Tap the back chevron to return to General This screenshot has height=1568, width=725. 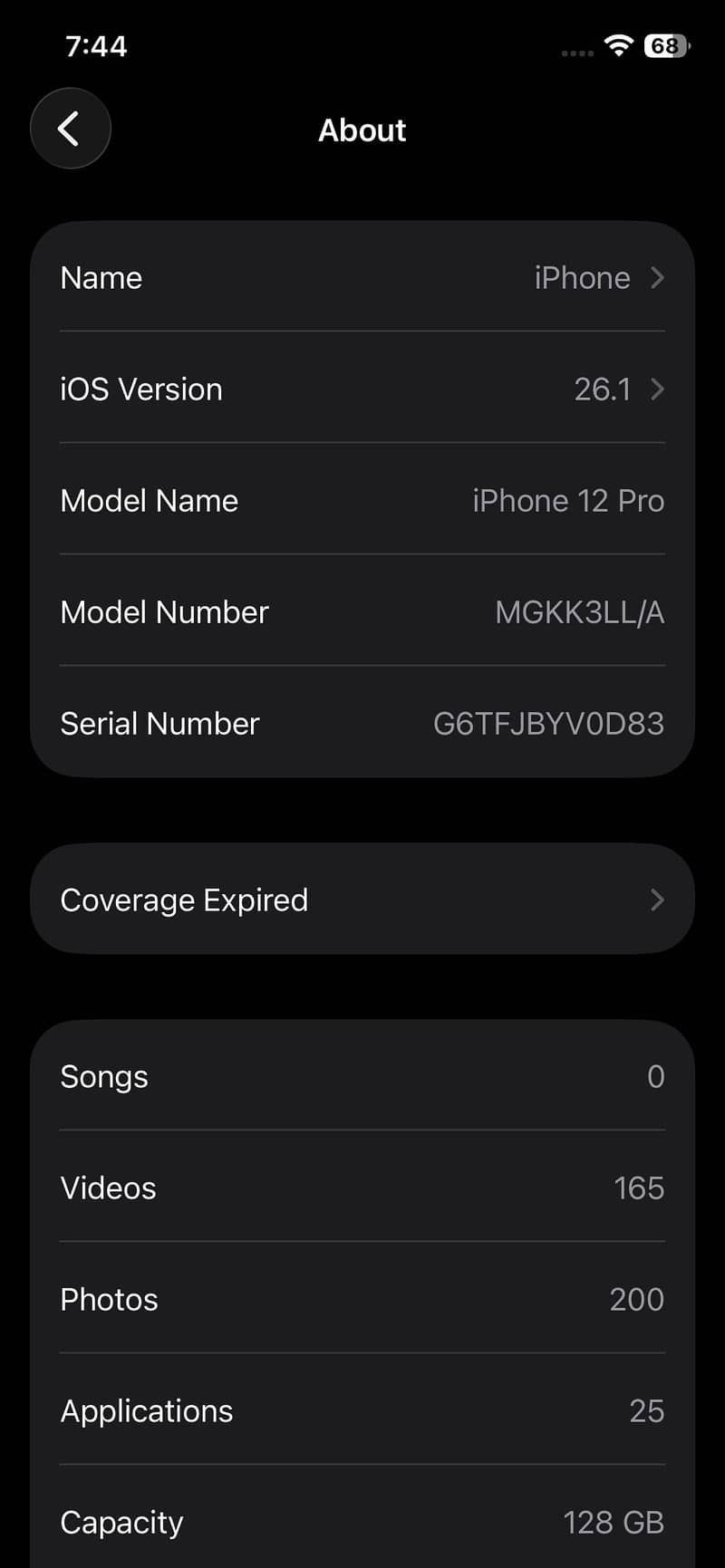click(70, 129)
